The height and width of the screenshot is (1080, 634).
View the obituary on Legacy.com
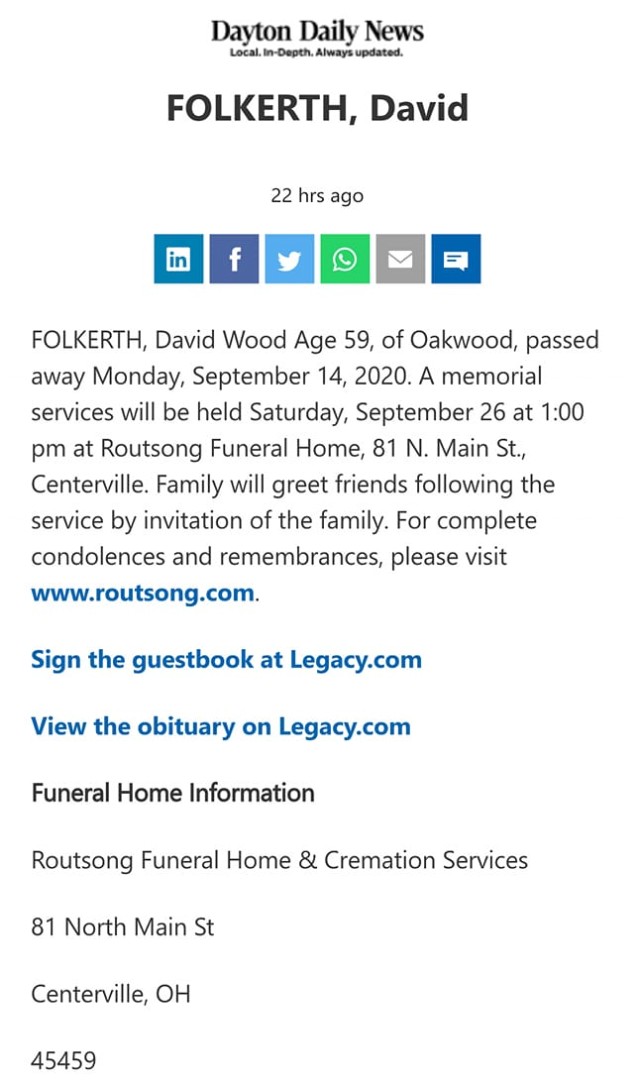[x=221, y=727]
